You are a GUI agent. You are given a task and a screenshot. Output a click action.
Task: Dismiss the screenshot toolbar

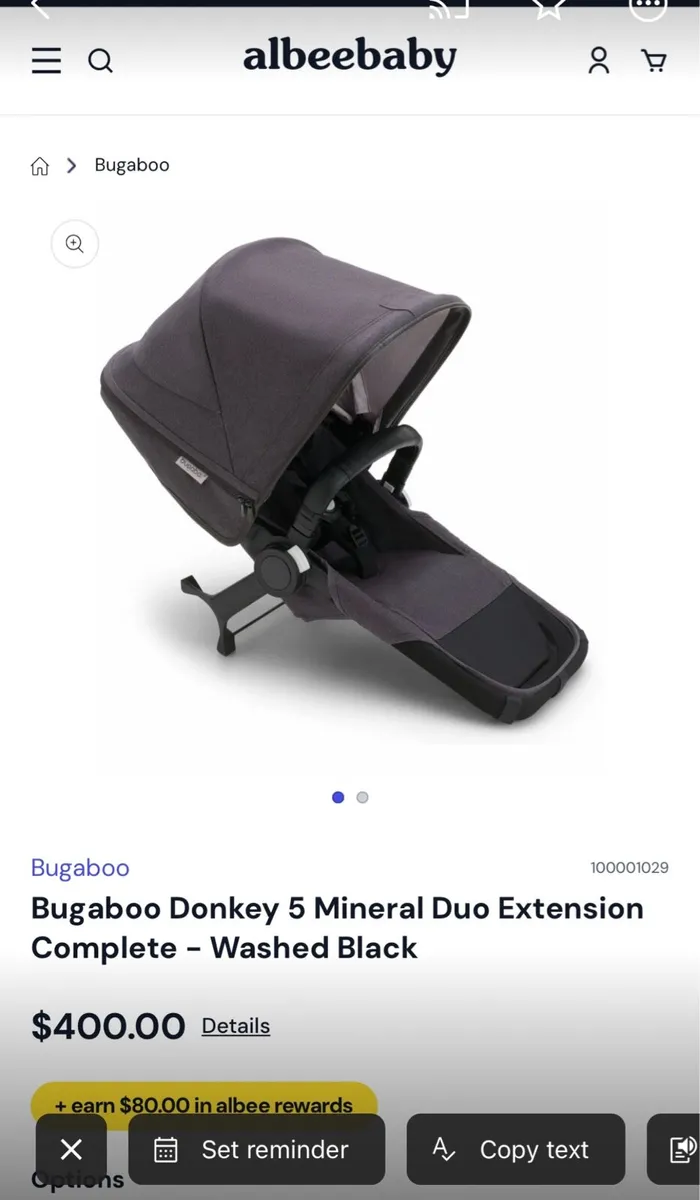[x=71, y=1150]
